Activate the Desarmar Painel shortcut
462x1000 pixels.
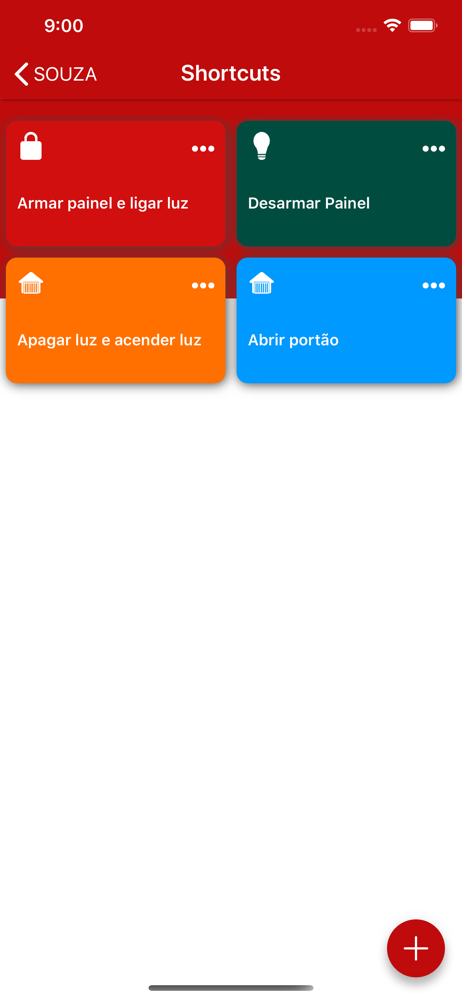coord(346,184)
